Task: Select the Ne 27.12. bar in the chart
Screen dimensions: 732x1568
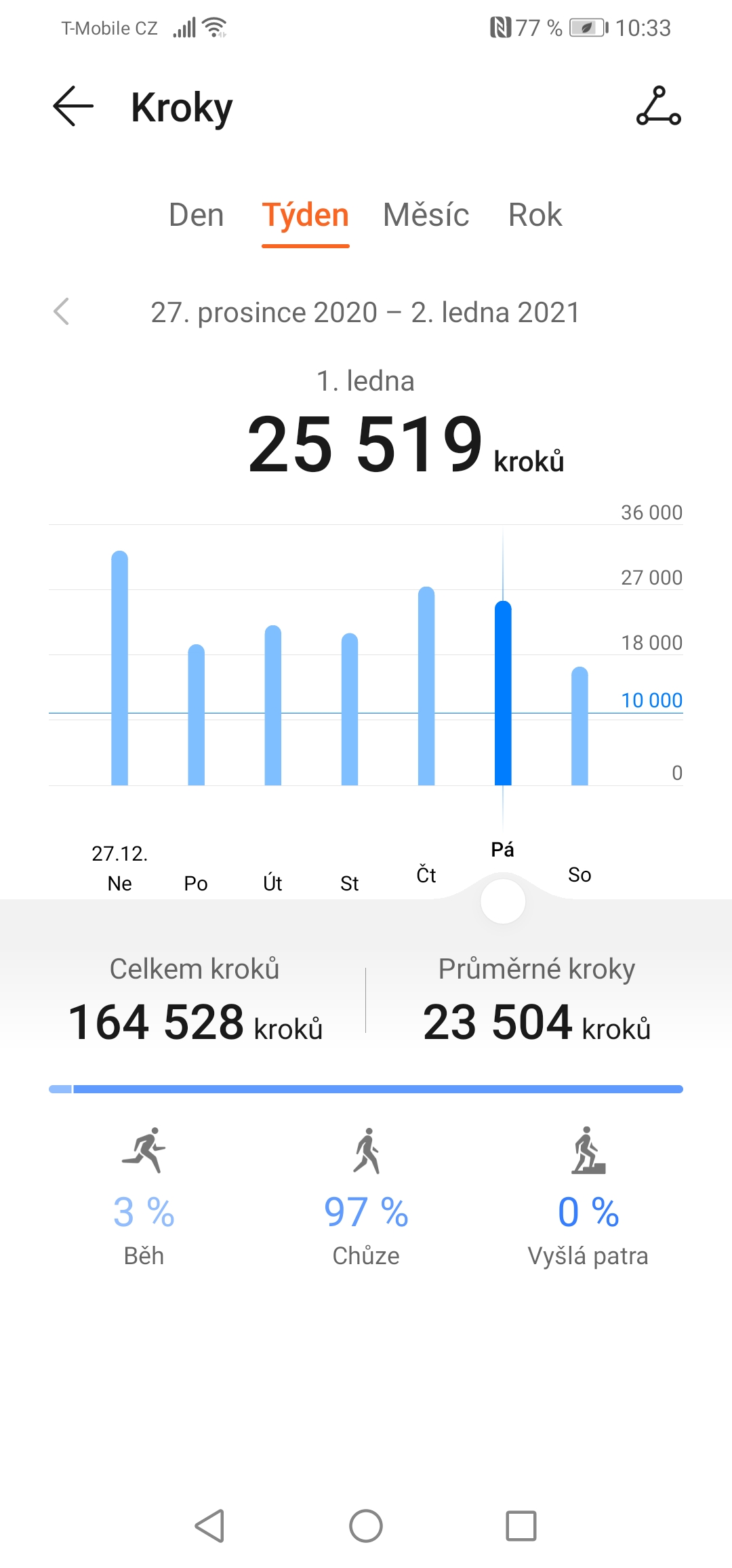Action: pos(119,668)
